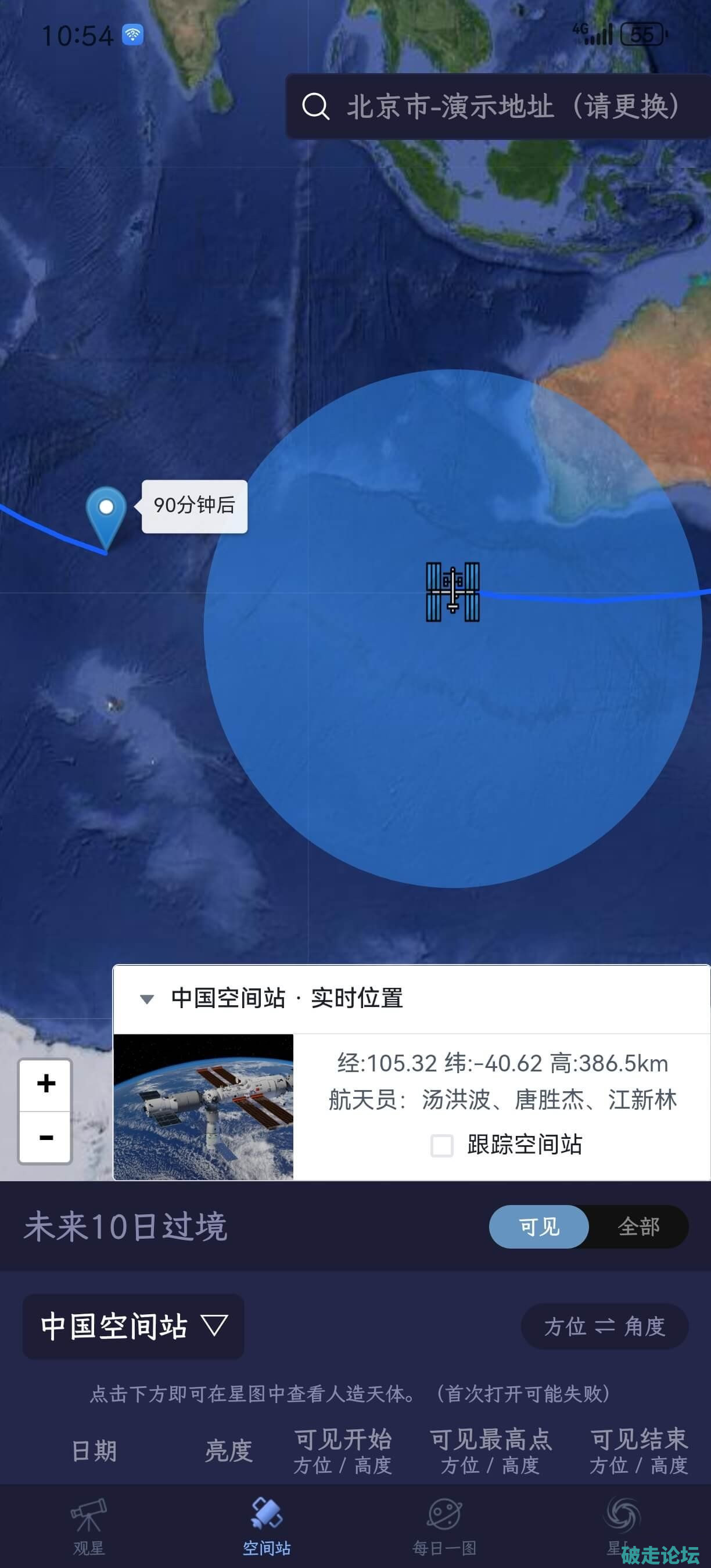Open the 中国空间站 satellite dropdown
Viewport: 711px width, 1568px height.
(134, 1326)
